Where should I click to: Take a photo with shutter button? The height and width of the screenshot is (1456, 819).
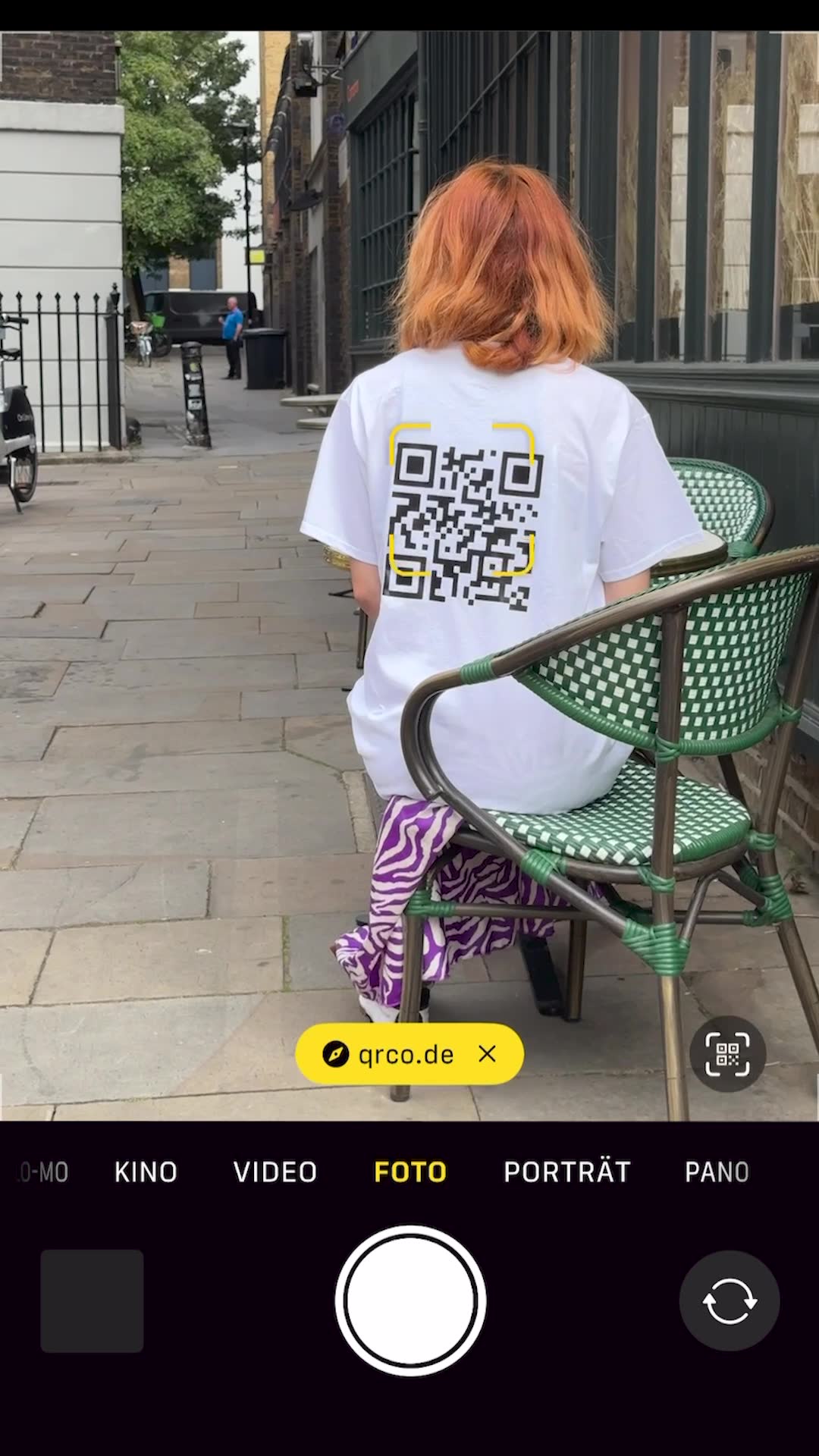[410, 1301]
